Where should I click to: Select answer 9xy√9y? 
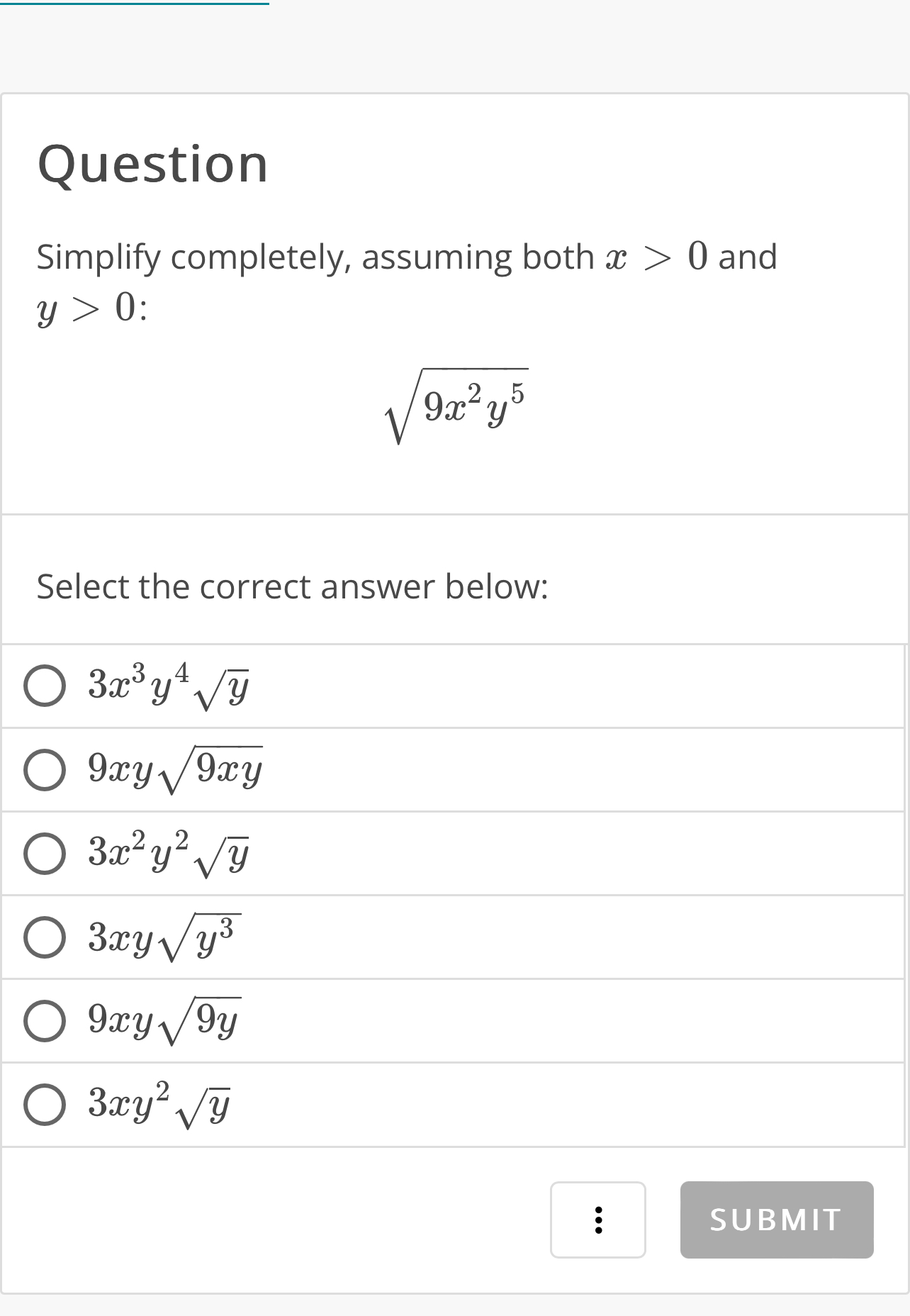click(x=44, y=1021)
